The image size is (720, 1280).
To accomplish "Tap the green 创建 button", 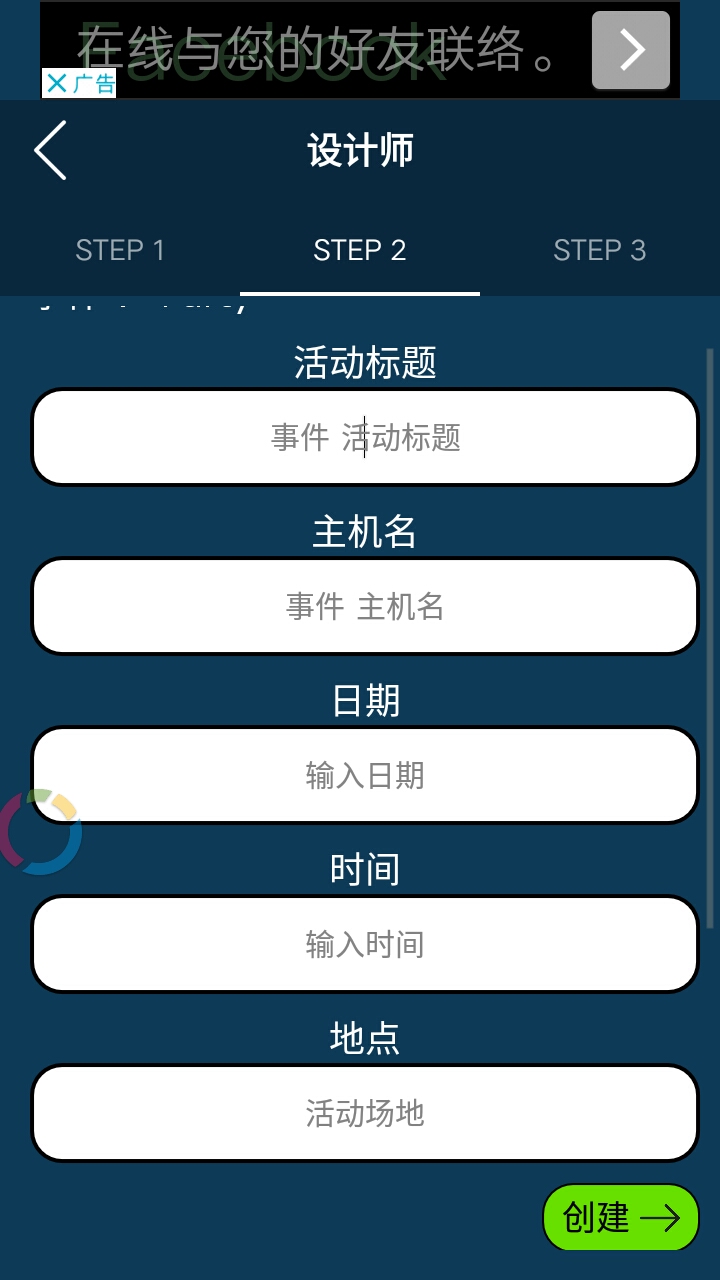I will coord(620,1217).
